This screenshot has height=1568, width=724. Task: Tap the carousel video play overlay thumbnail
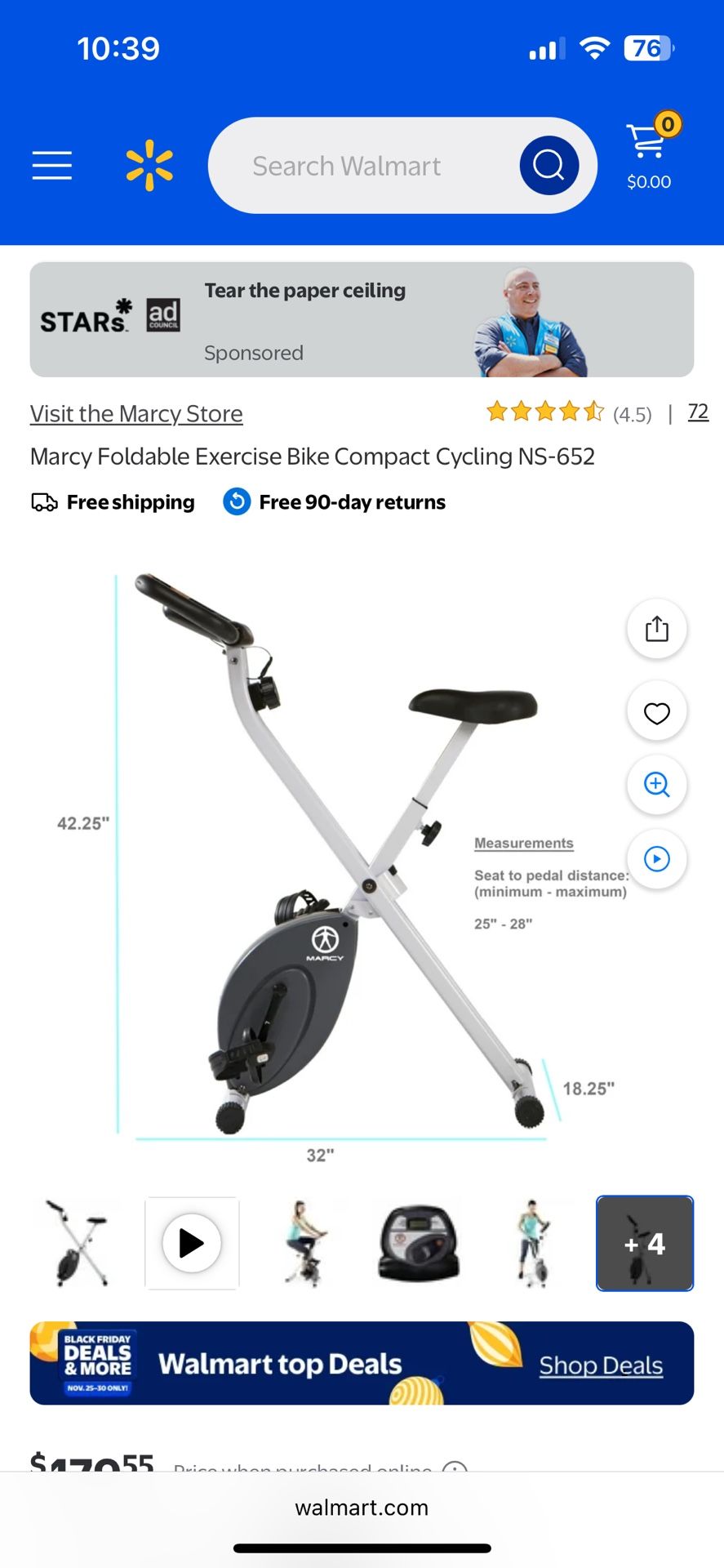191,1243
